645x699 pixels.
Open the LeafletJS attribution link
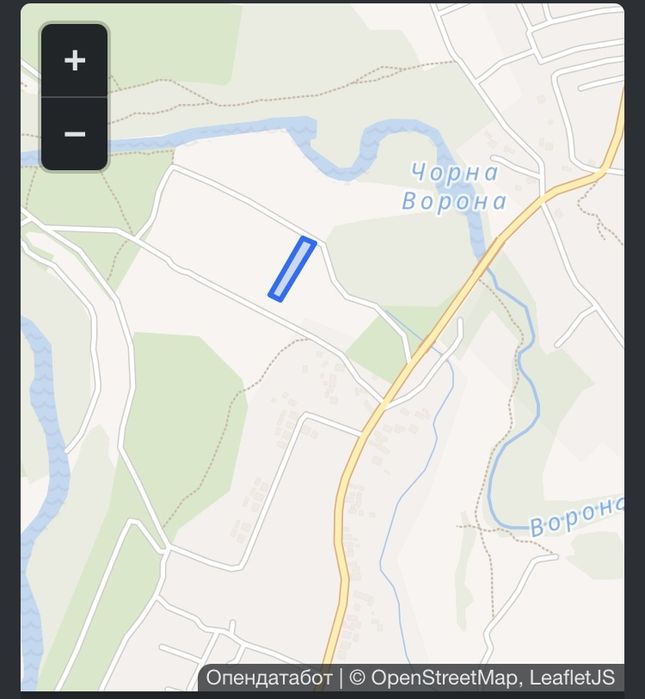[x=578, y=678]
